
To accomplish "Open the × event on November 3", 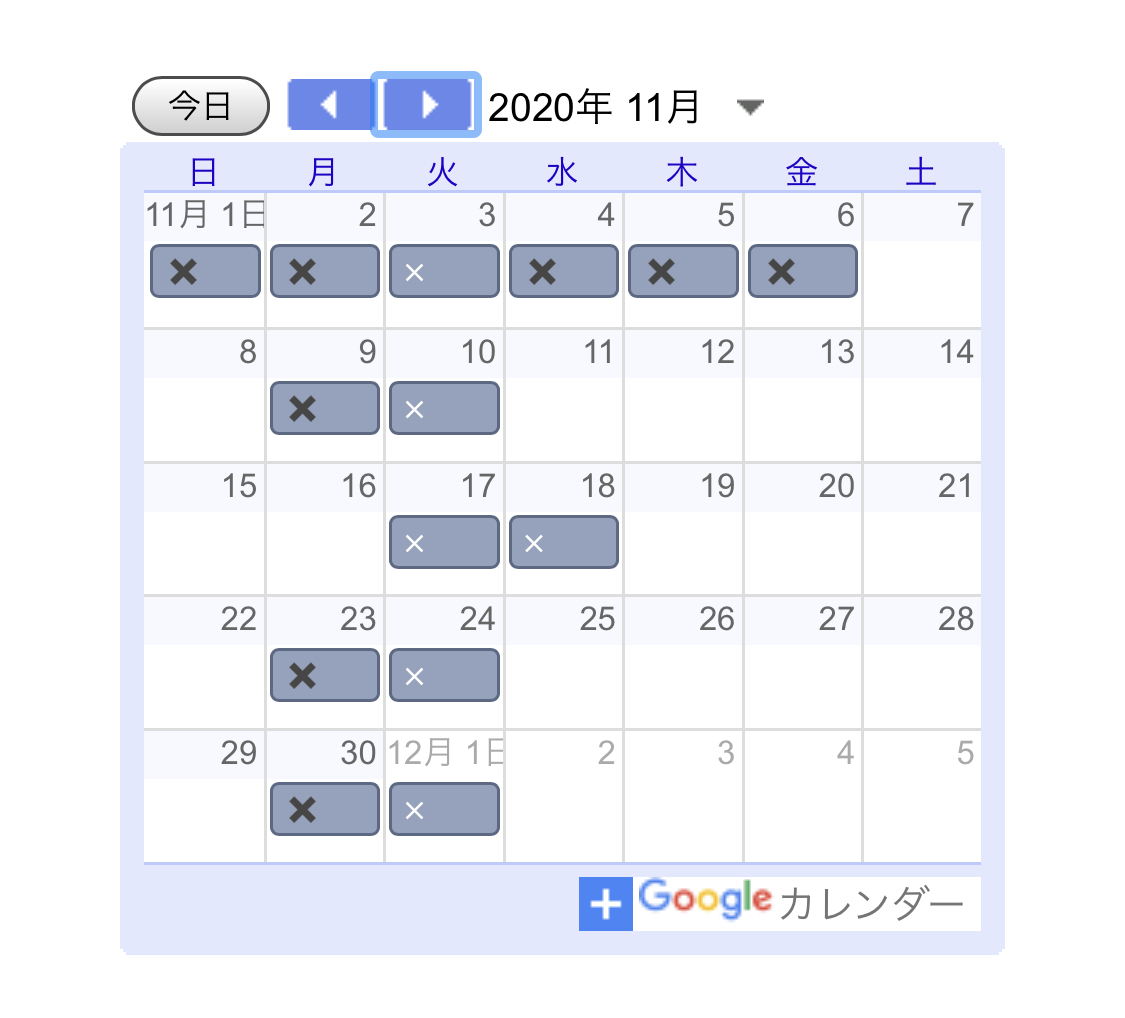I will coord(444,271).
